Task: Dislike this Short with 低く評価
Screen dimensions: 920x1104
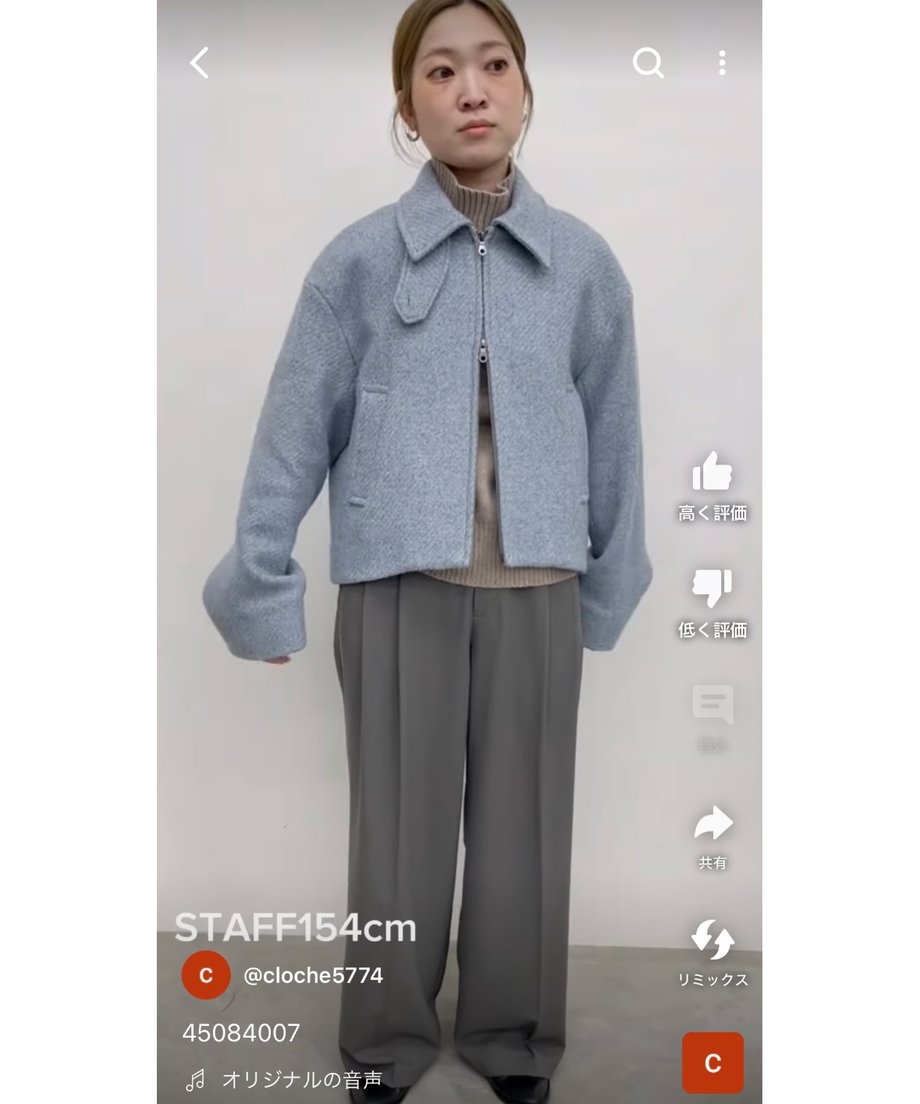Action: pos(712,589)
